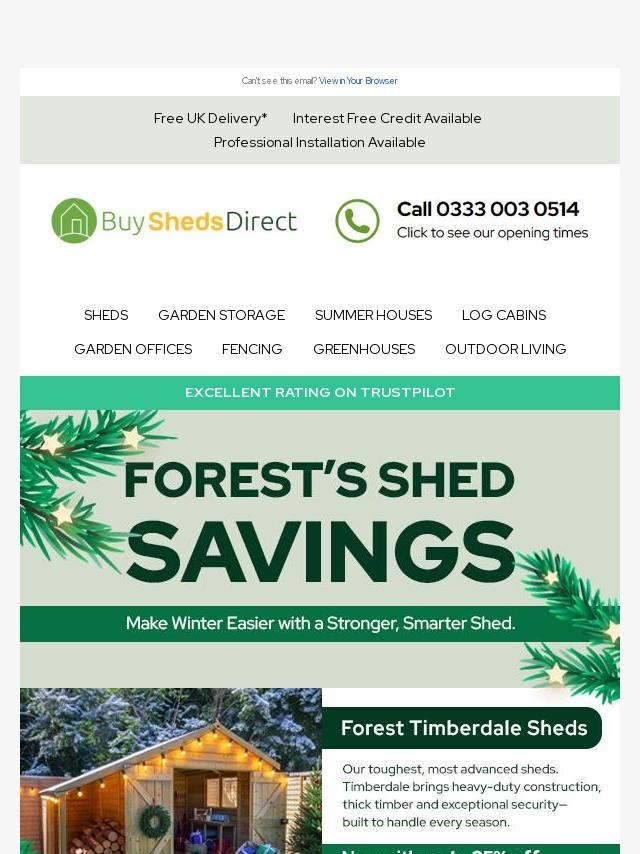Tap the Call 0333 003 0514 phone banner

[461, 220]
